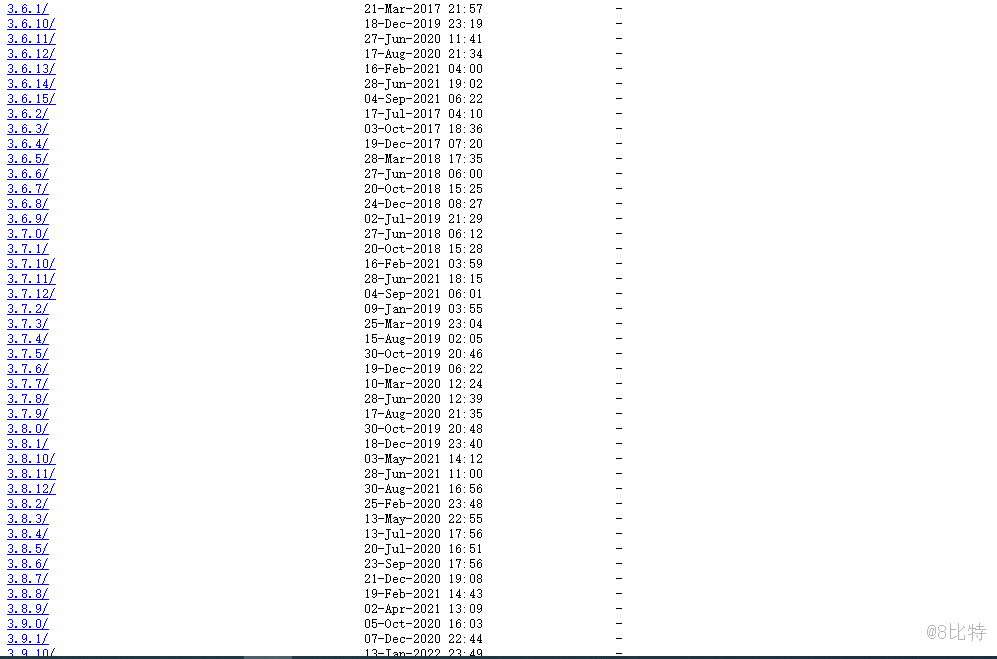The image size is (997, 659).
Task: Open the 3.6.10/ folder link
Action: point(31,24)
